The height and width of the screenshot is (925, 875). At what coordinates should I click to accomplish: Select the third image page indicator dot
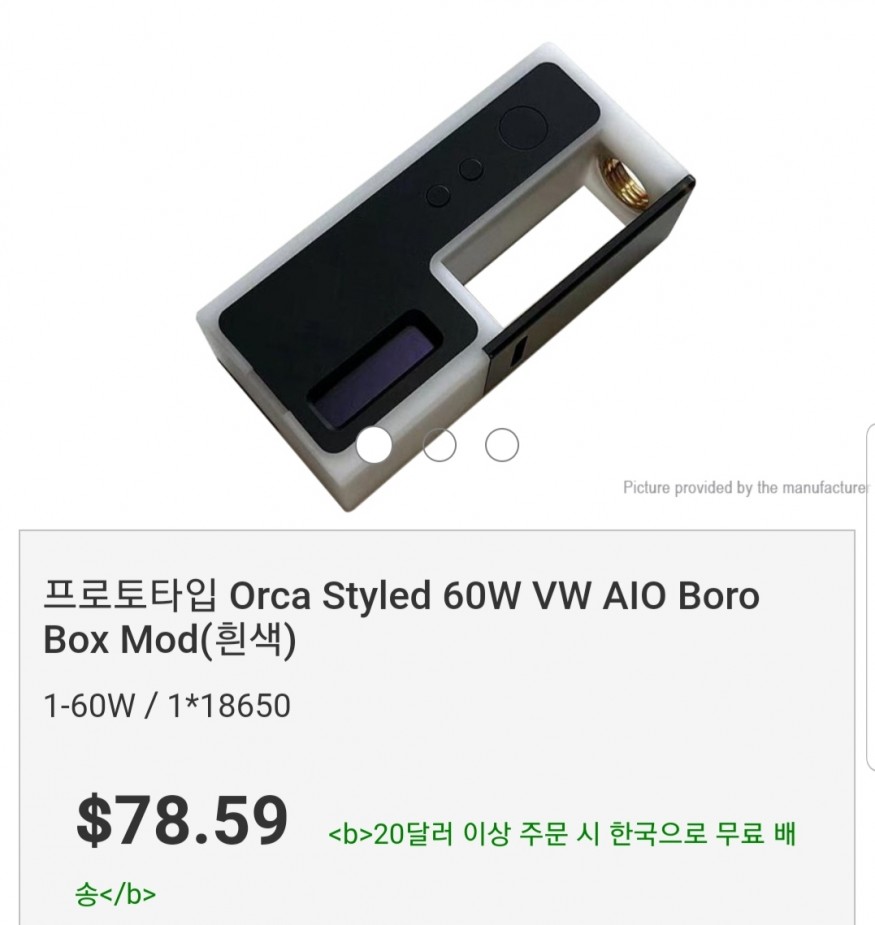(502, 446)
